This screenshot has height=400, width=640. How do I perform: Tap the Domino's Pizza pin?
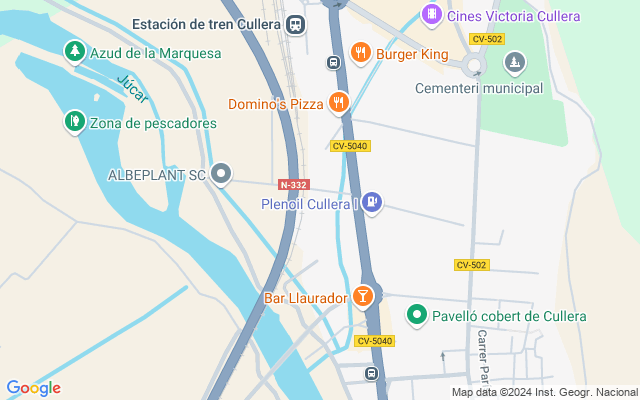click(x=340, y=102)
